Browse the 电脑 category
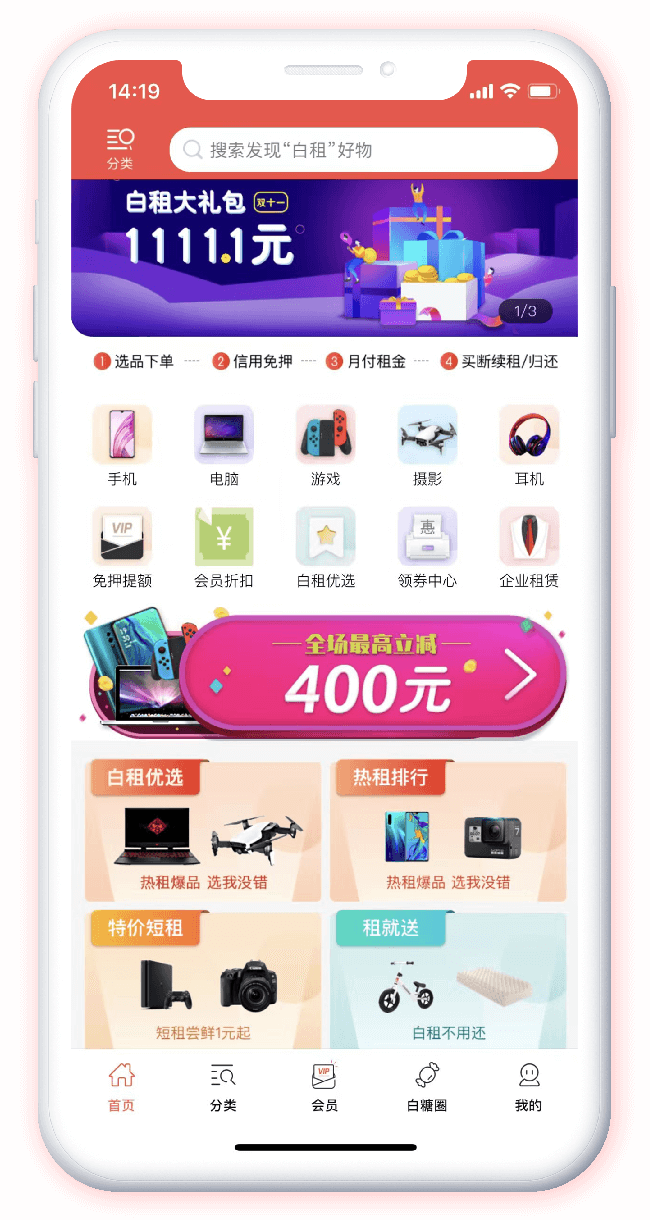Image resolution: width=650 pixels, height=1220 pixels. coord(224,445)
